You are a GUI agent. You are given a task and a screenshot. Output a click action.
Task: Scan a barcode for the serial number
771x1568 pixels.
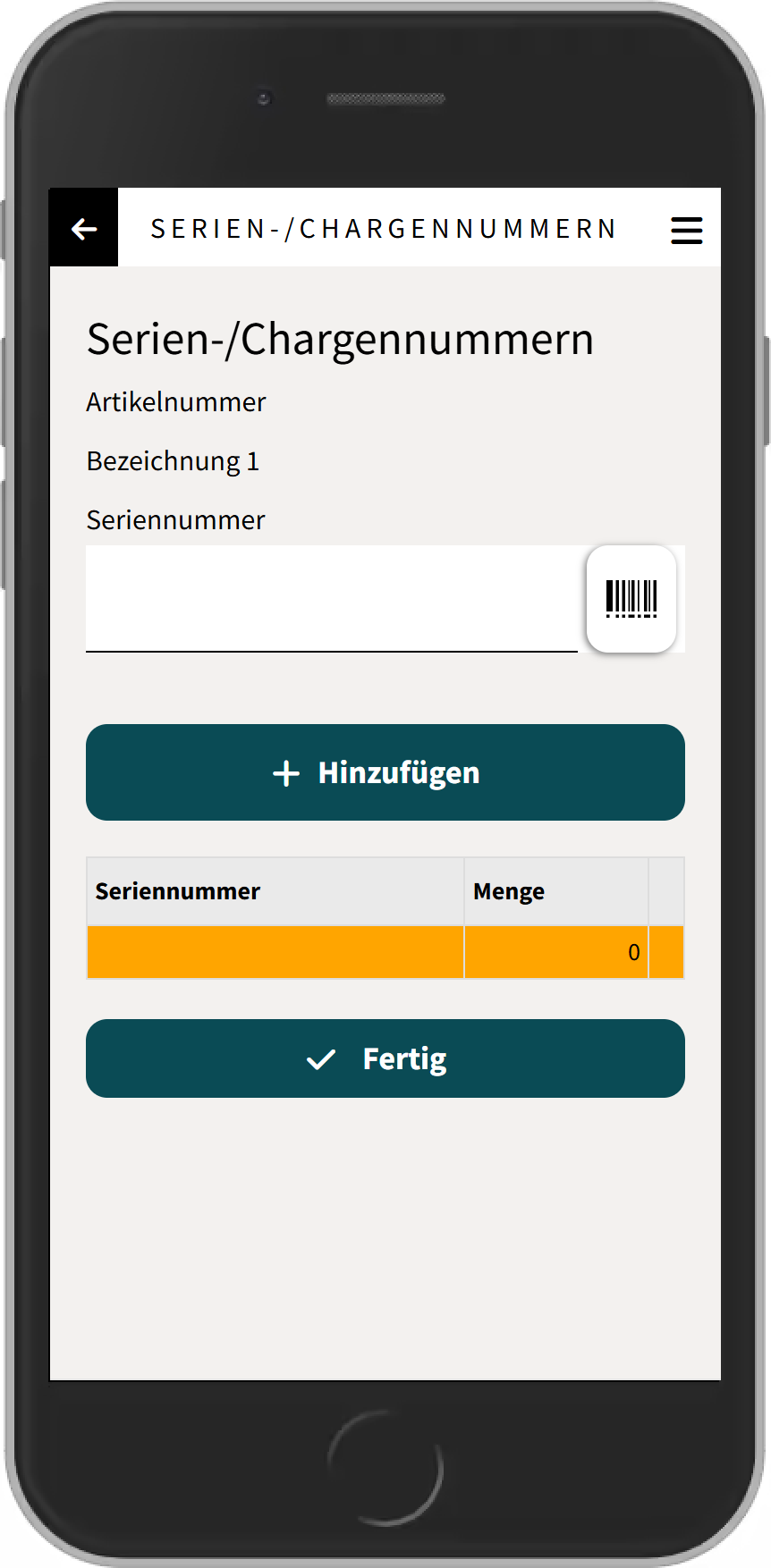[x=631, y=598]
